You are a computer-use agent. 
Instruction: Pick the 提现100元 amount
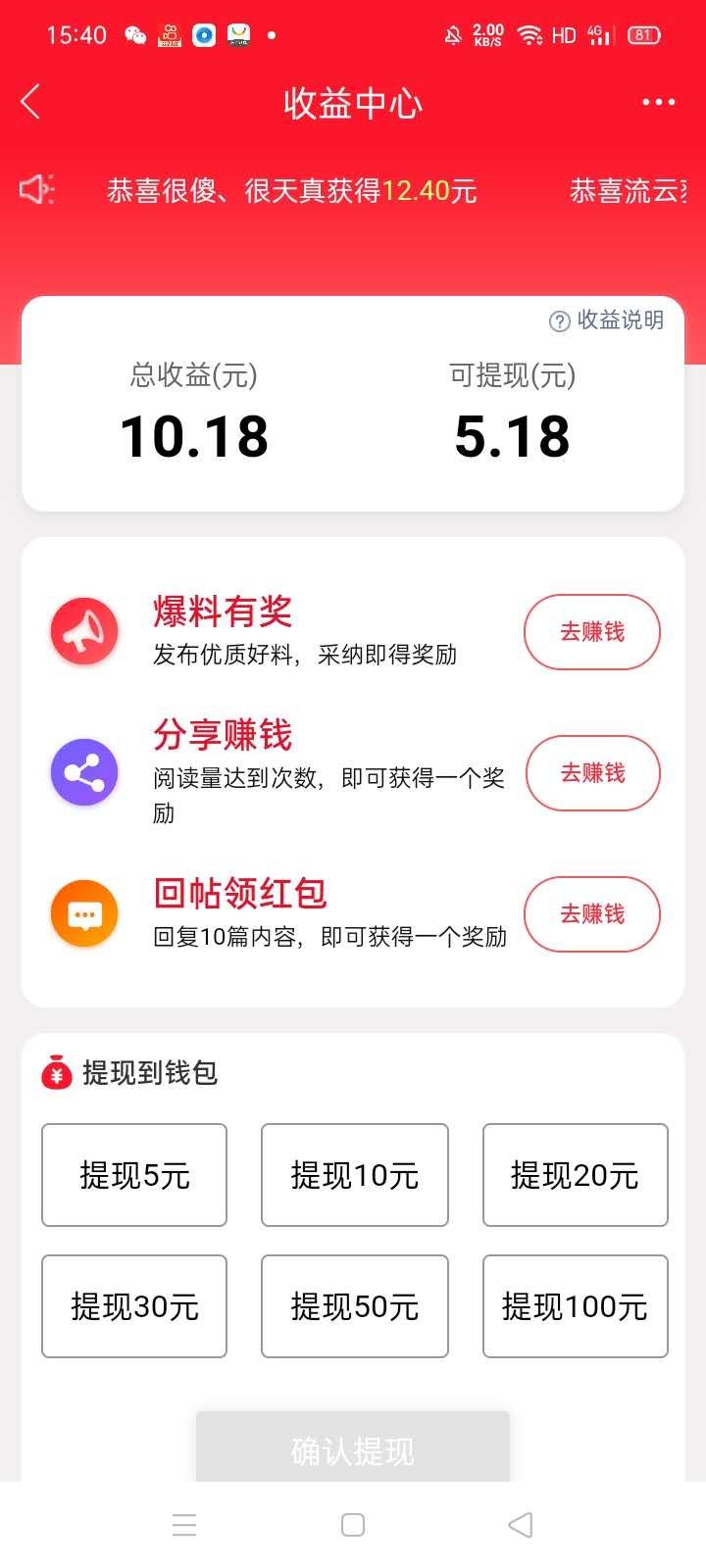pos(575,1306)
